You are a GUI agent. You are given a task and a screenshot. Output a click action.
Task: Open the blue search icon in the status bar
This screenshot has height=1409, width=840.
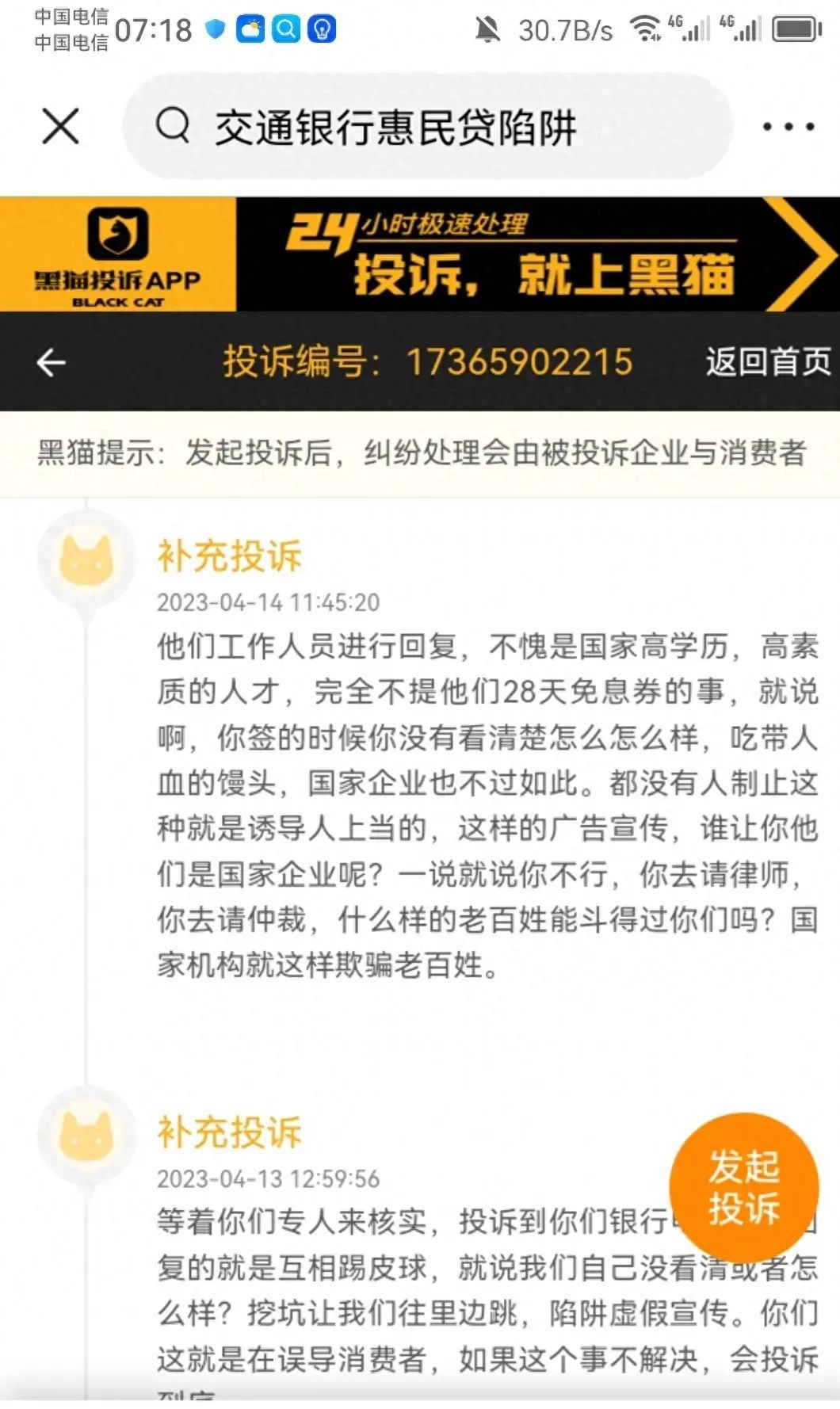(x=285, y=30)
